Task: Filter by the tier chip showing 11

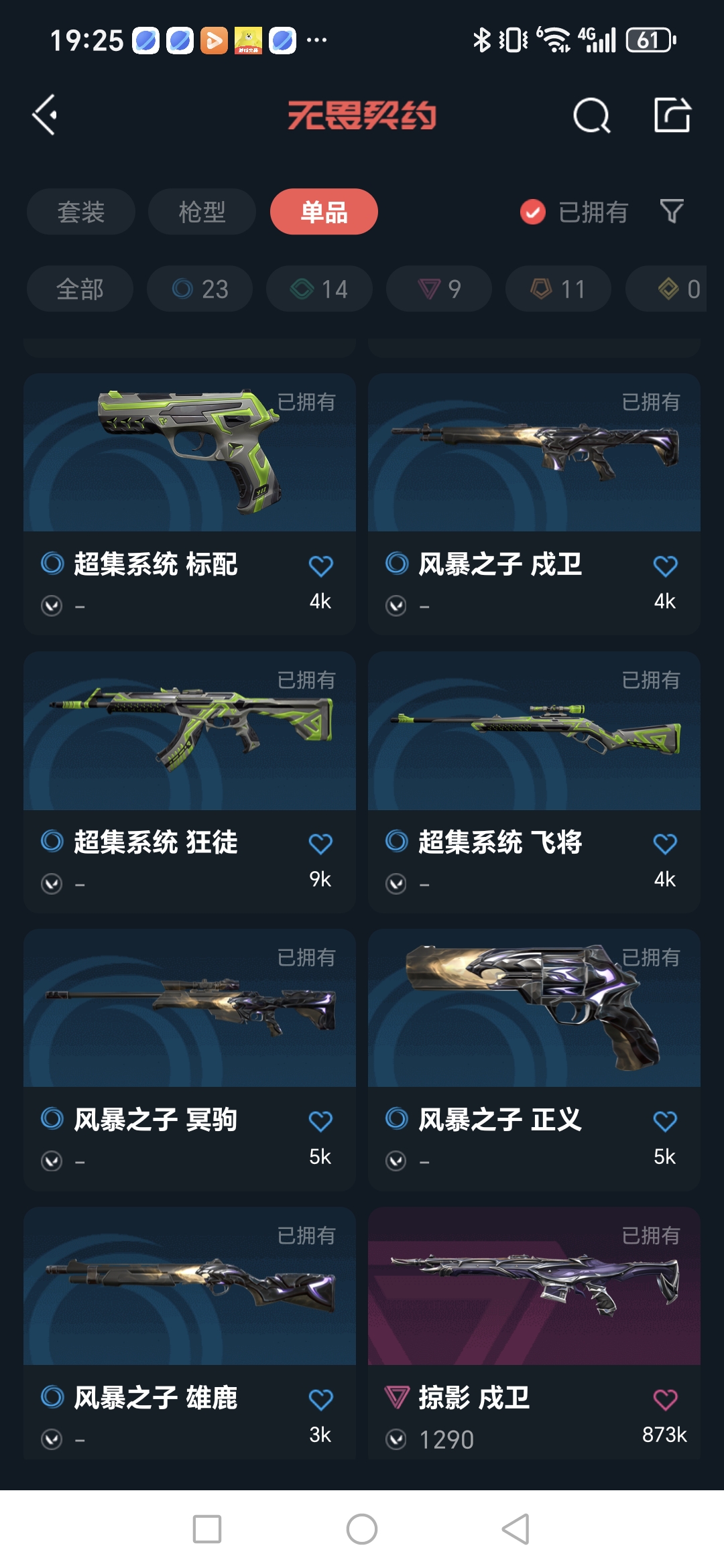Action: pos(558,289)
